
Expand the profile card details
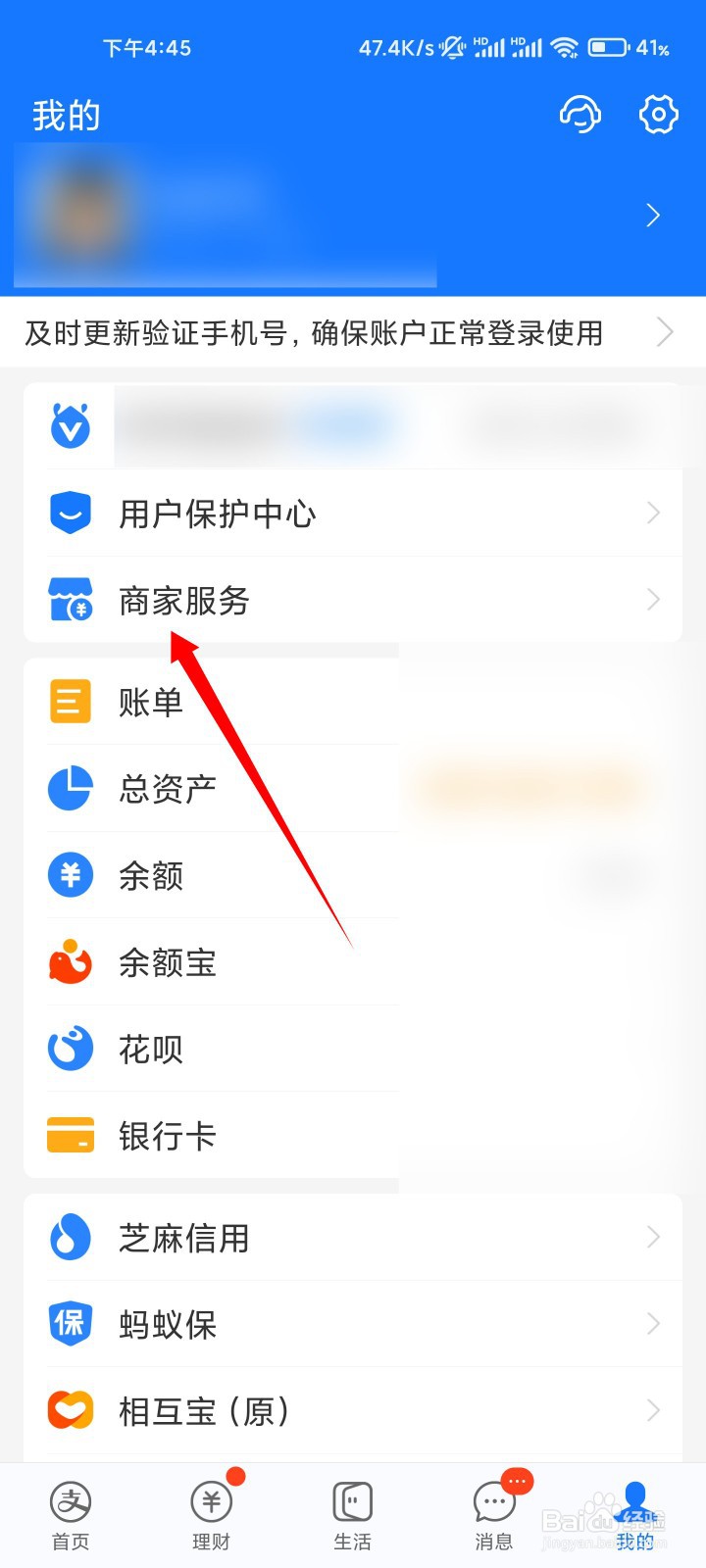(x=652, y=216)
